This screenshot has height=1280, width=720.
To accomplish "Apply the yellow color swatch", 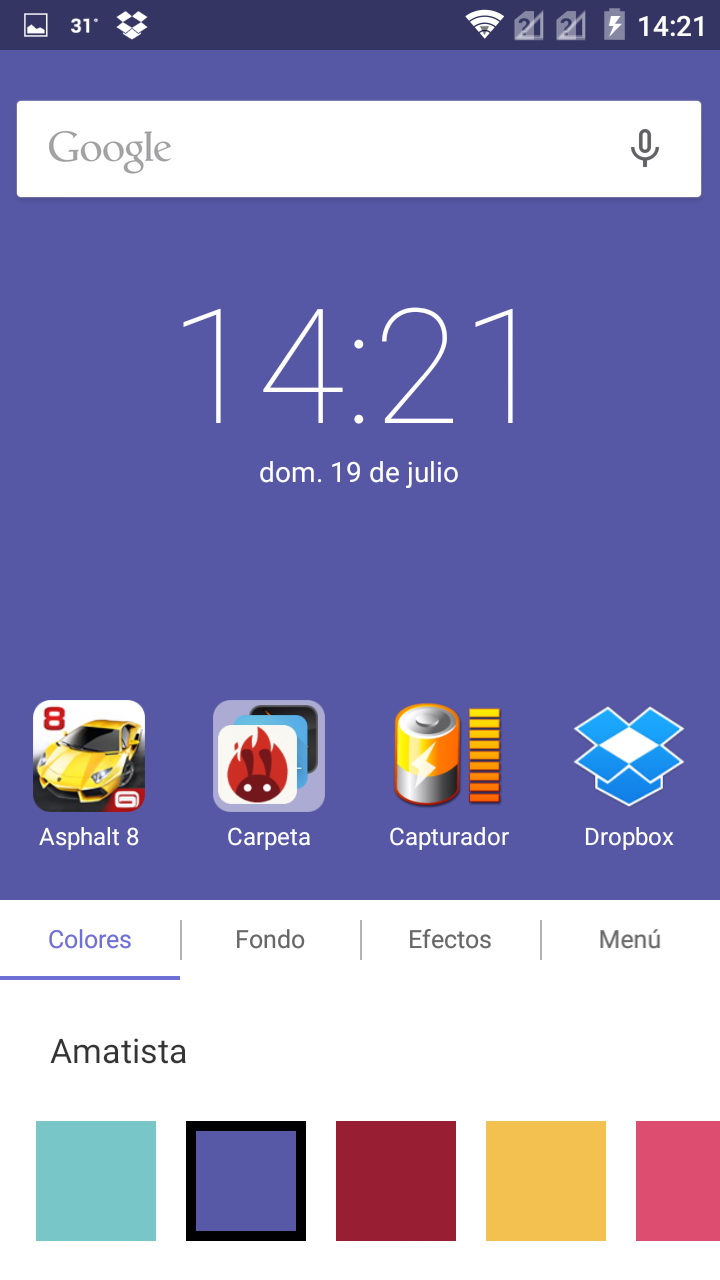I will [x=546, y=1181].
